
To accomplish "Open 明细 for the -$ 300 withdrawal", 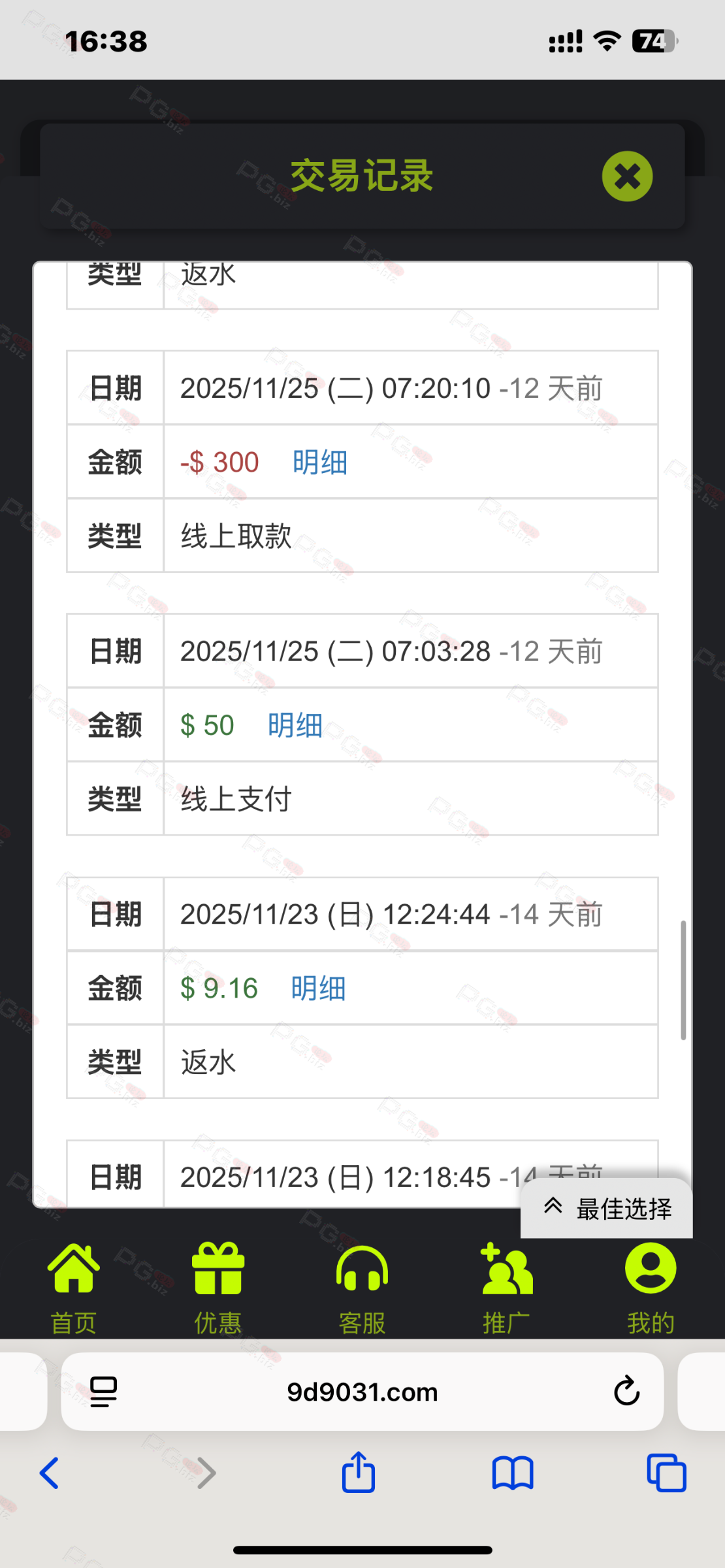I will [x=319, y=463].
